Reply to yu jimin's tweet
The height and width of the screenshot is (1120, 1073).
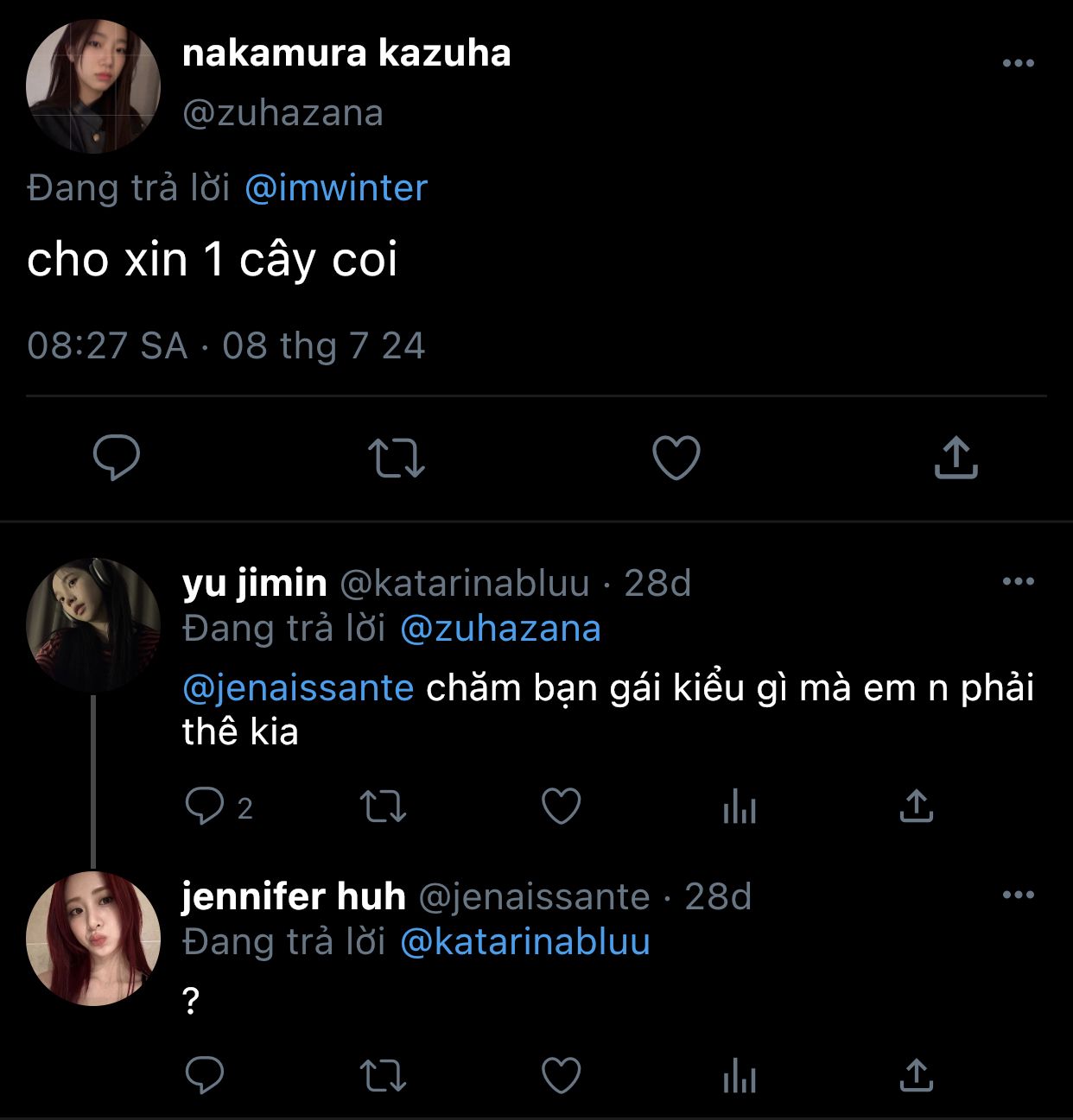click(205, 807)
